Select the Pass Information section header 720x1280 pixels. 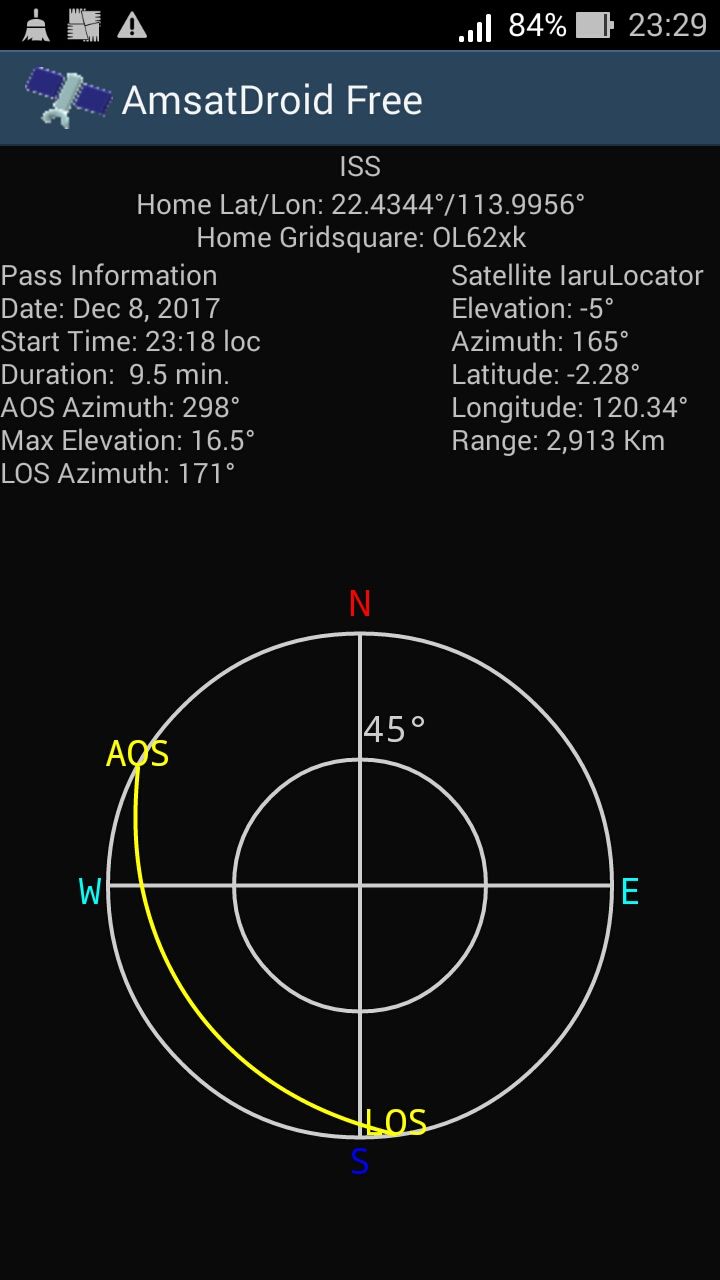coord(109,275)
